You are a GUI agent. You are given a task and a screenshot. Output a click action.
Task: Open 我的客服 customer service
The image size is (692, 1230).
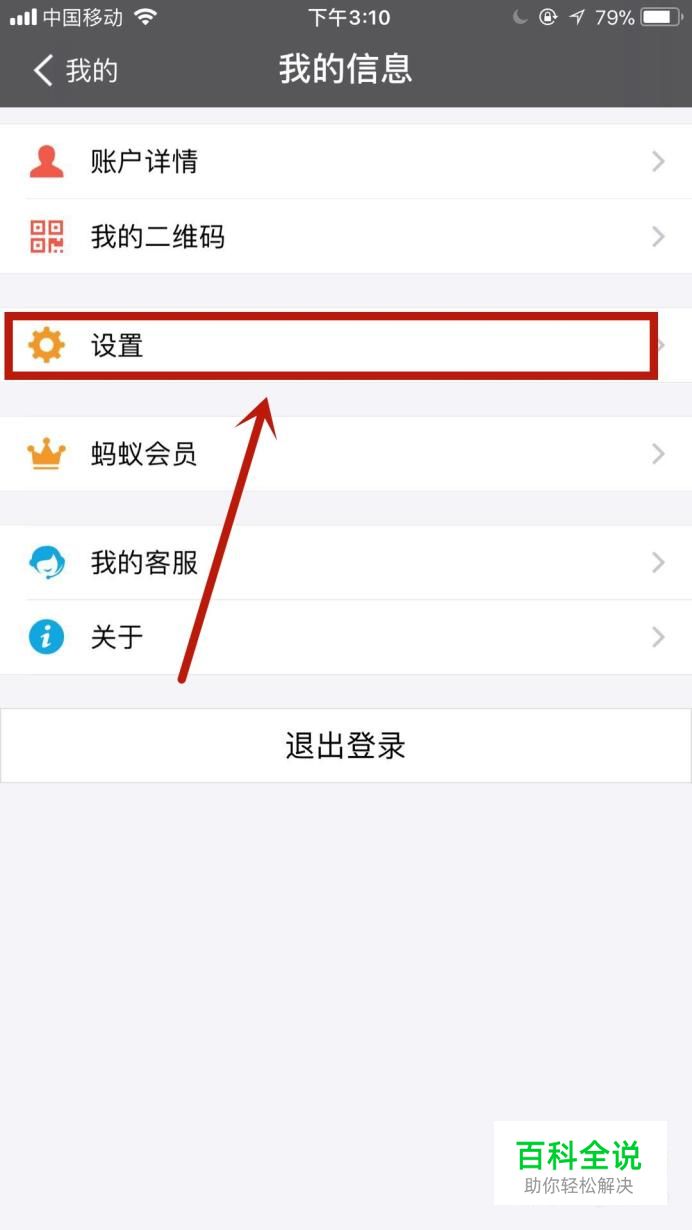point(345,563)
